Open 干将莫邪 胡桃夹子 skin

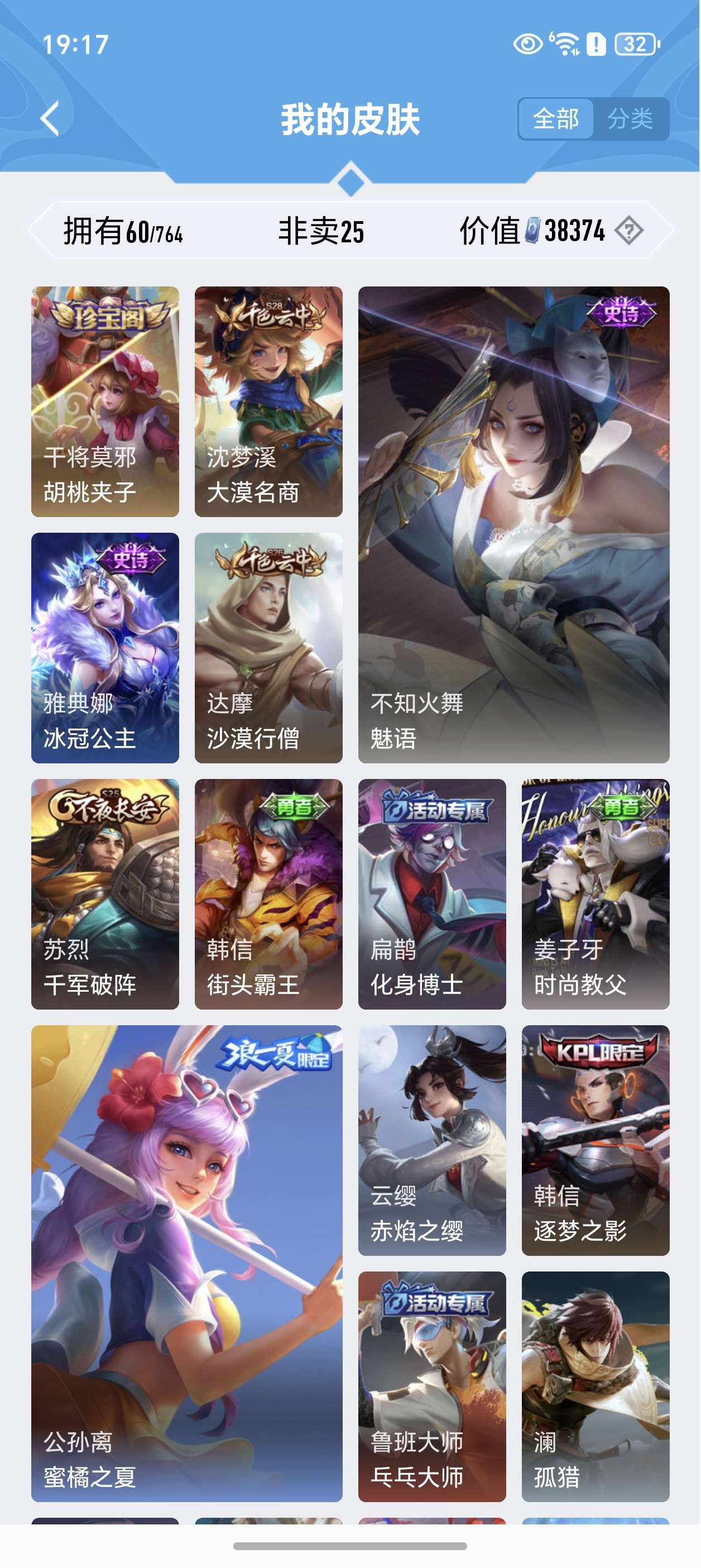(x=105, y=401)
